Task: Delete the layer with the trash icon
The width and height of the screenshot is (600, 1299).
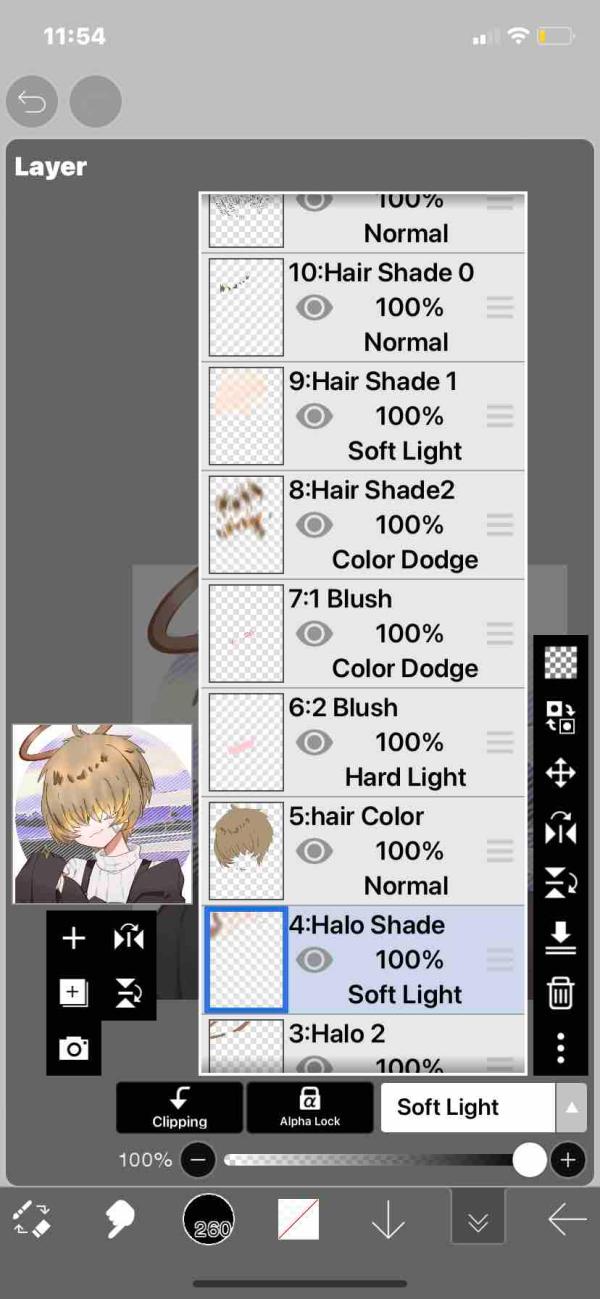Action: pos(560,993)
